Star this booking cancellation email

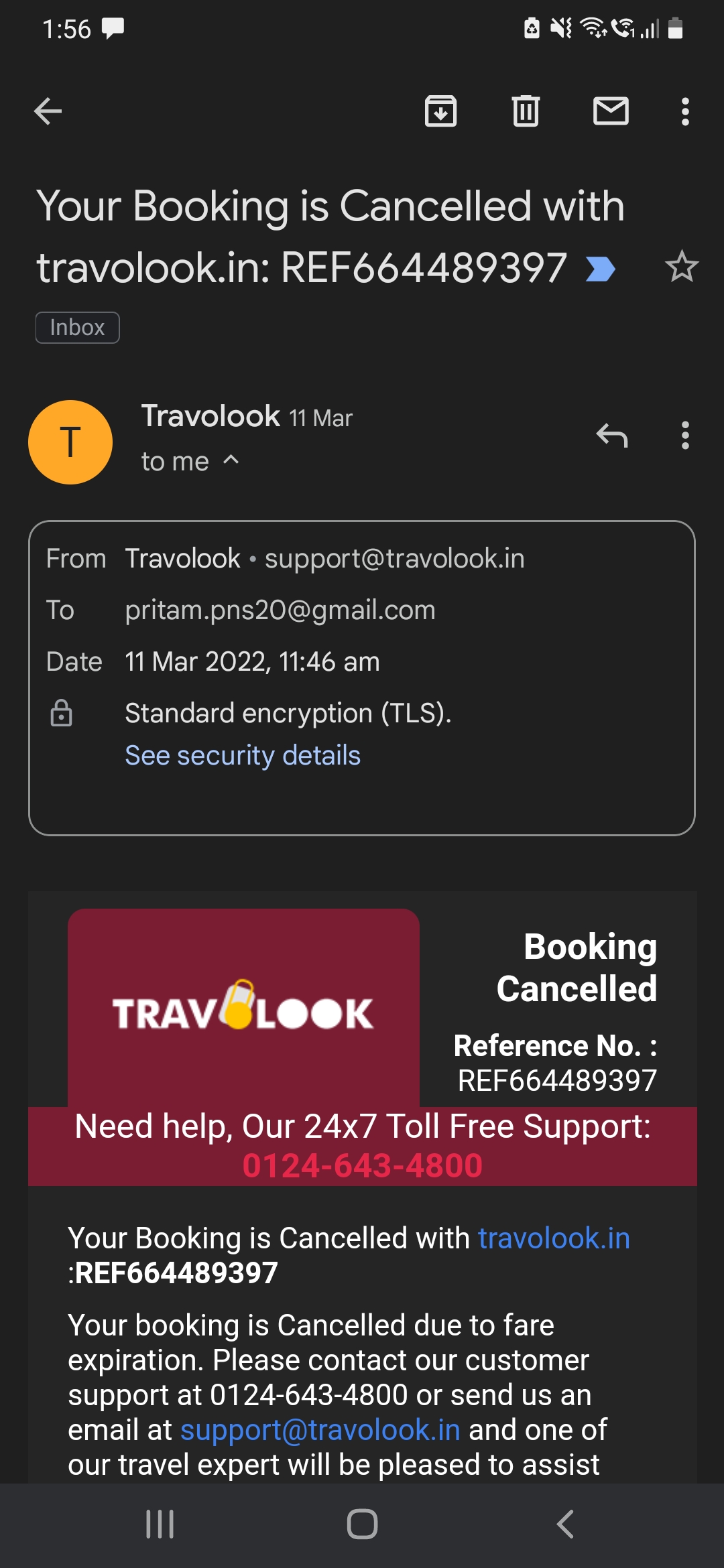tap(681, 267)
